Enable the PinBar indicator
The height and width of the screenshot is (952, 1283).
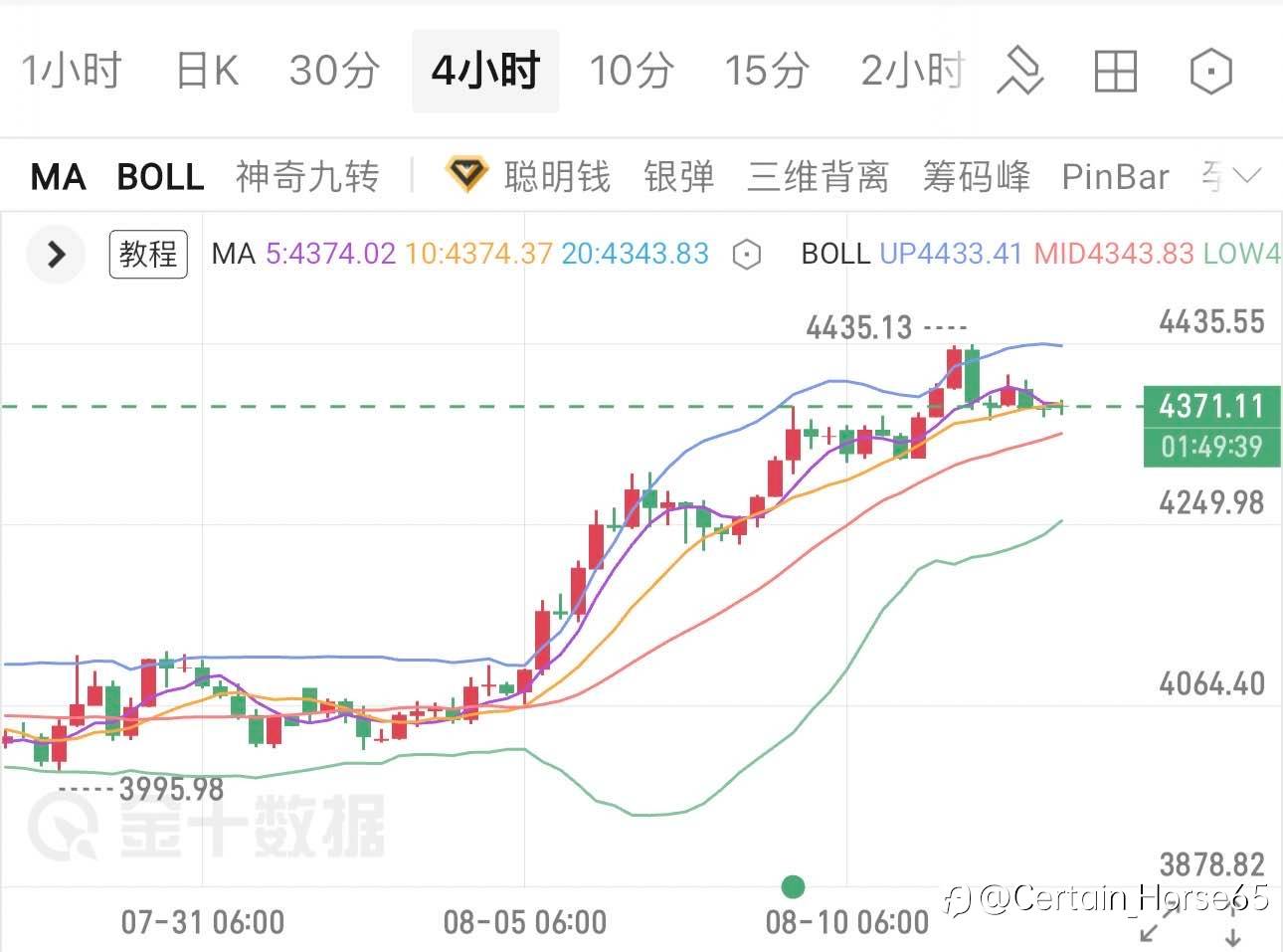1115,177
